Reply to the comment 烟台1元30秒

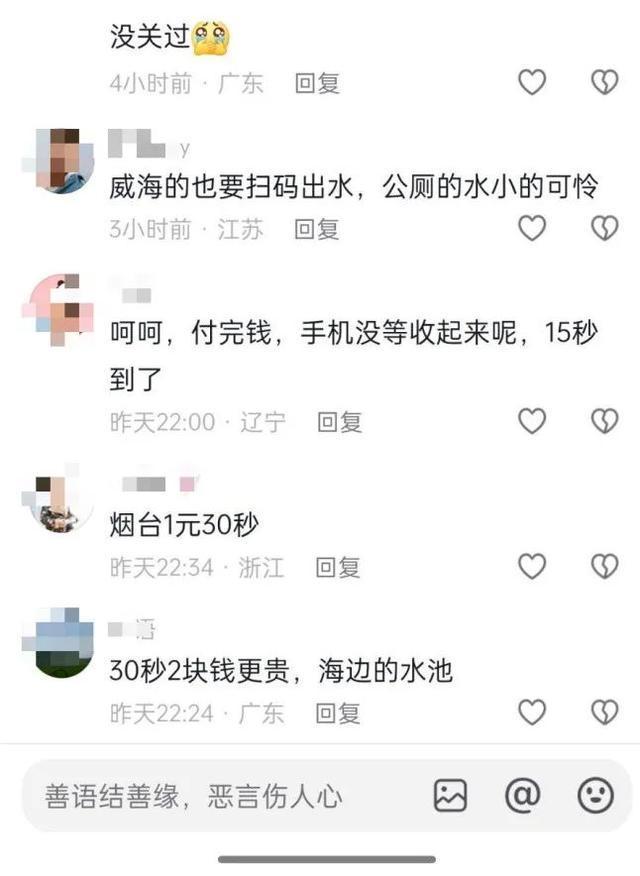[x=338, y=567]
